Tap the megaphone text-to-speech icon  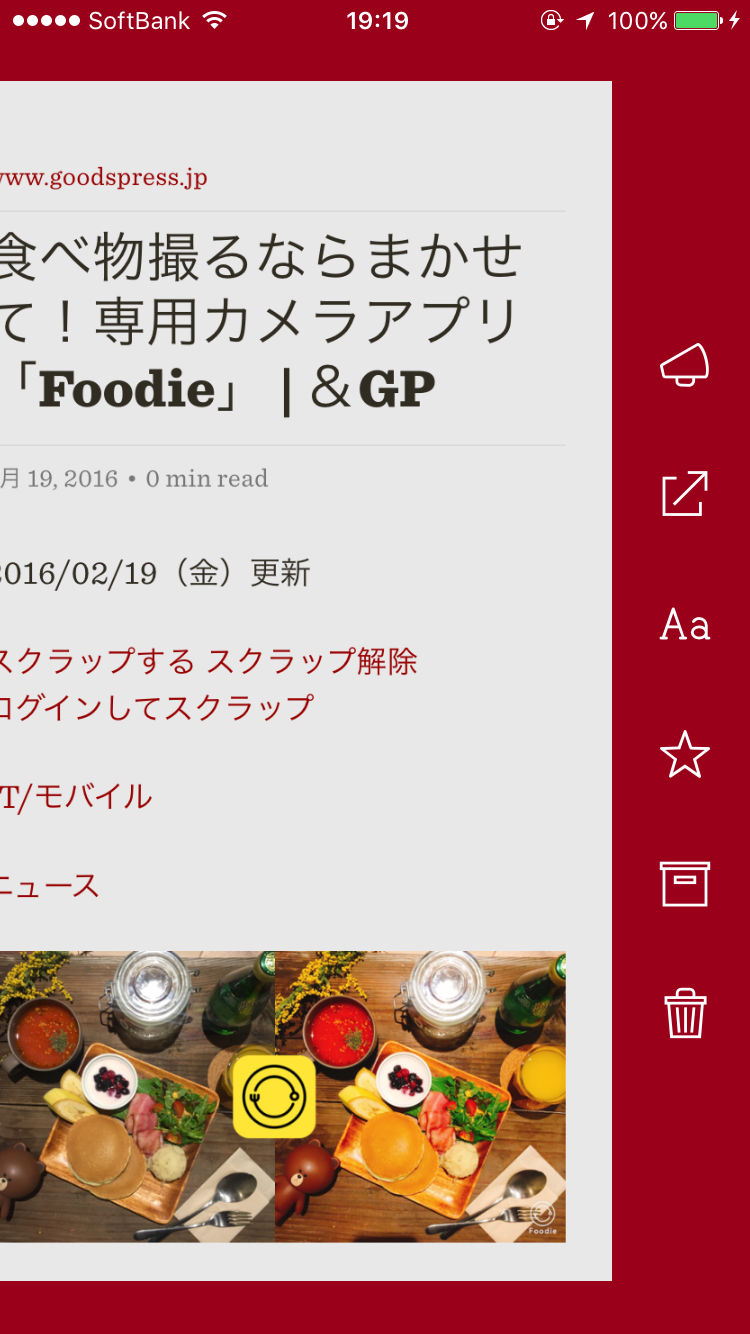685,365
